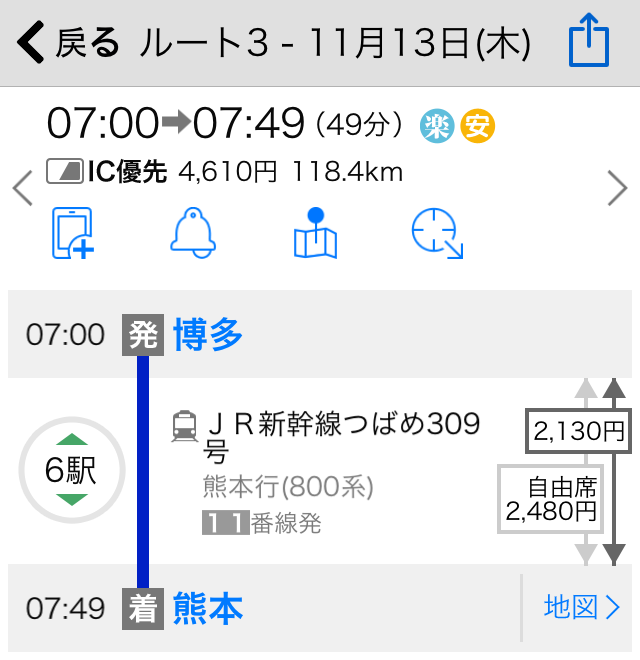Open the clock search icon
Viewport: 640px width, 660px height.
(438, 234)
